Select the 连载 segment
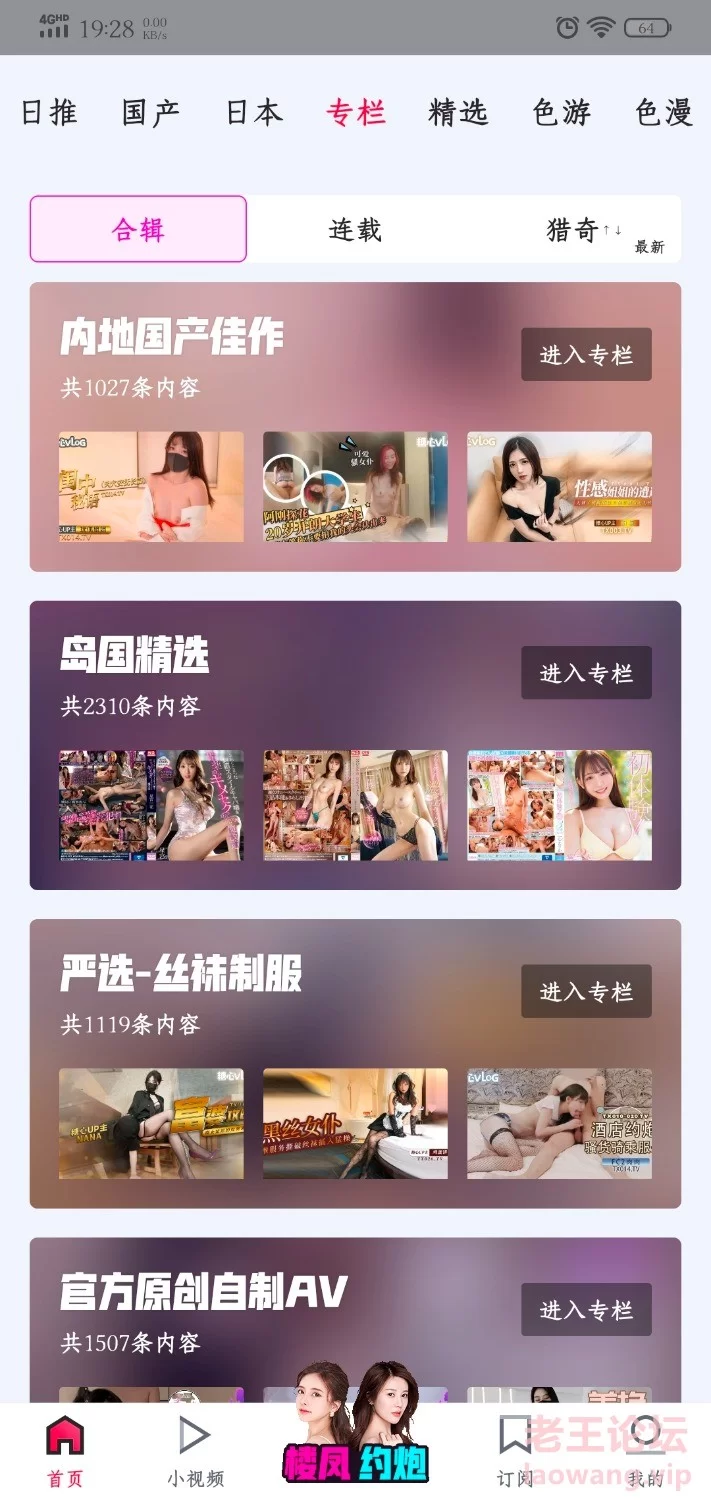 tap(355, 230)
